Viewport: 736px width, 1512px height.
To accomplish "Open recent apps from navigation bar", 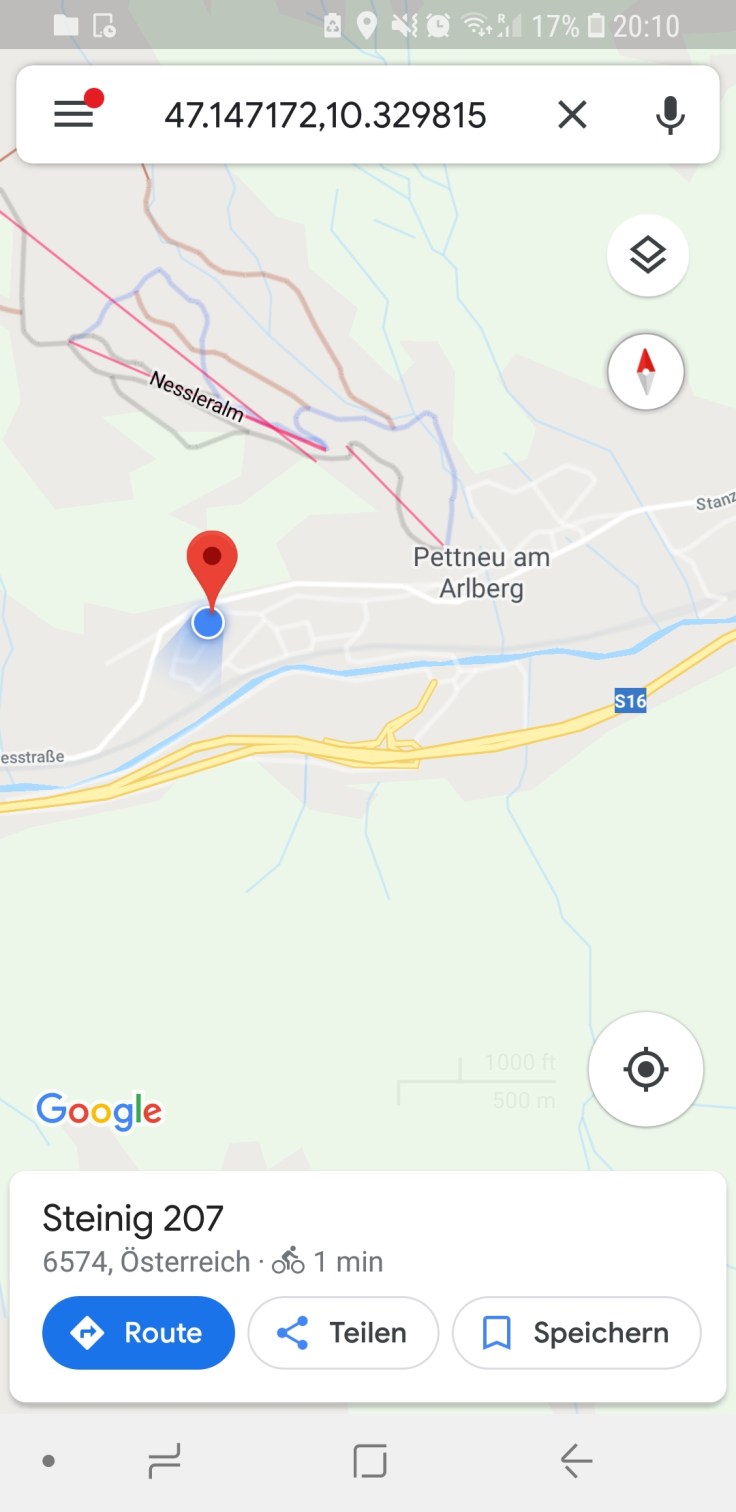I will [165, 1461].
